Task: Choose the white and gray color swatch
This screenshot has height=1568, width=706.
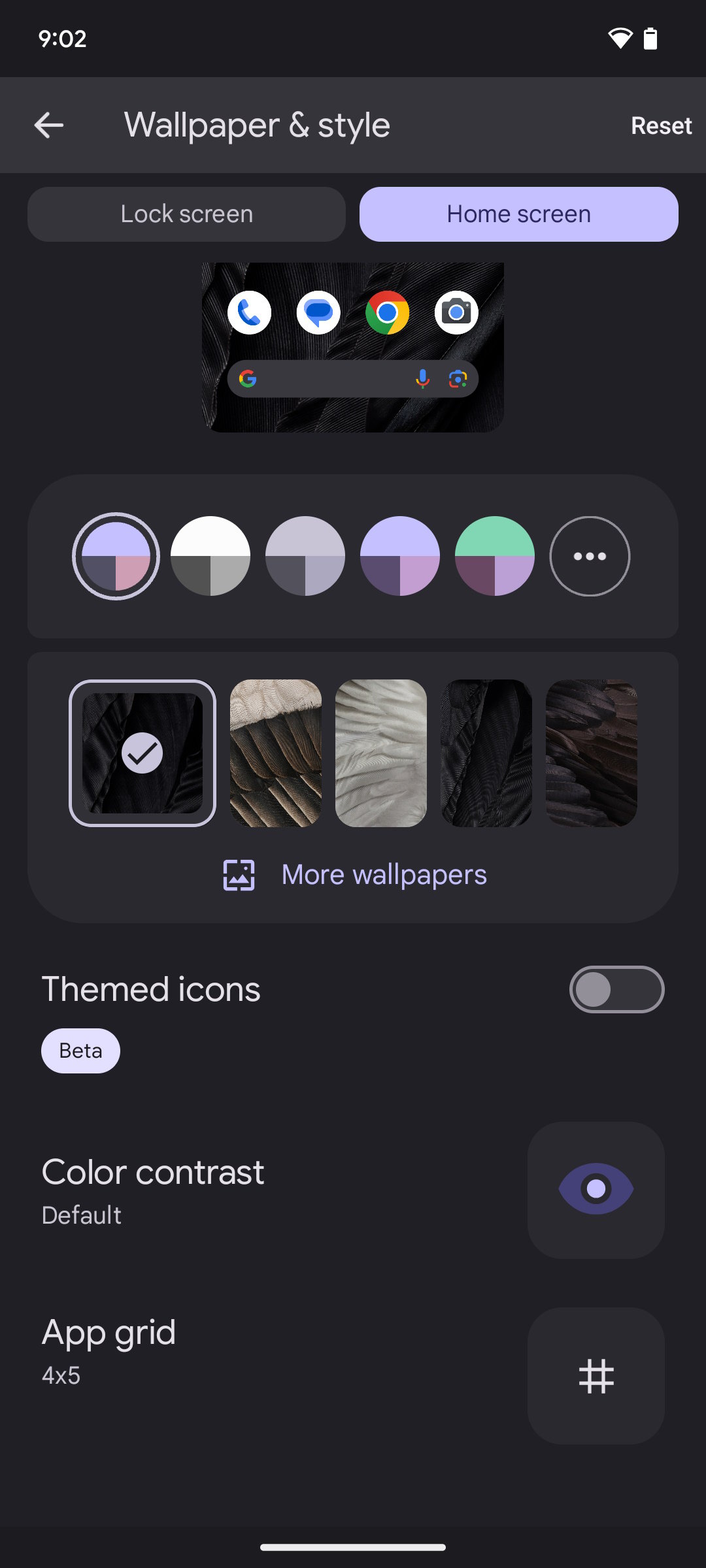Action: (210, 556)
